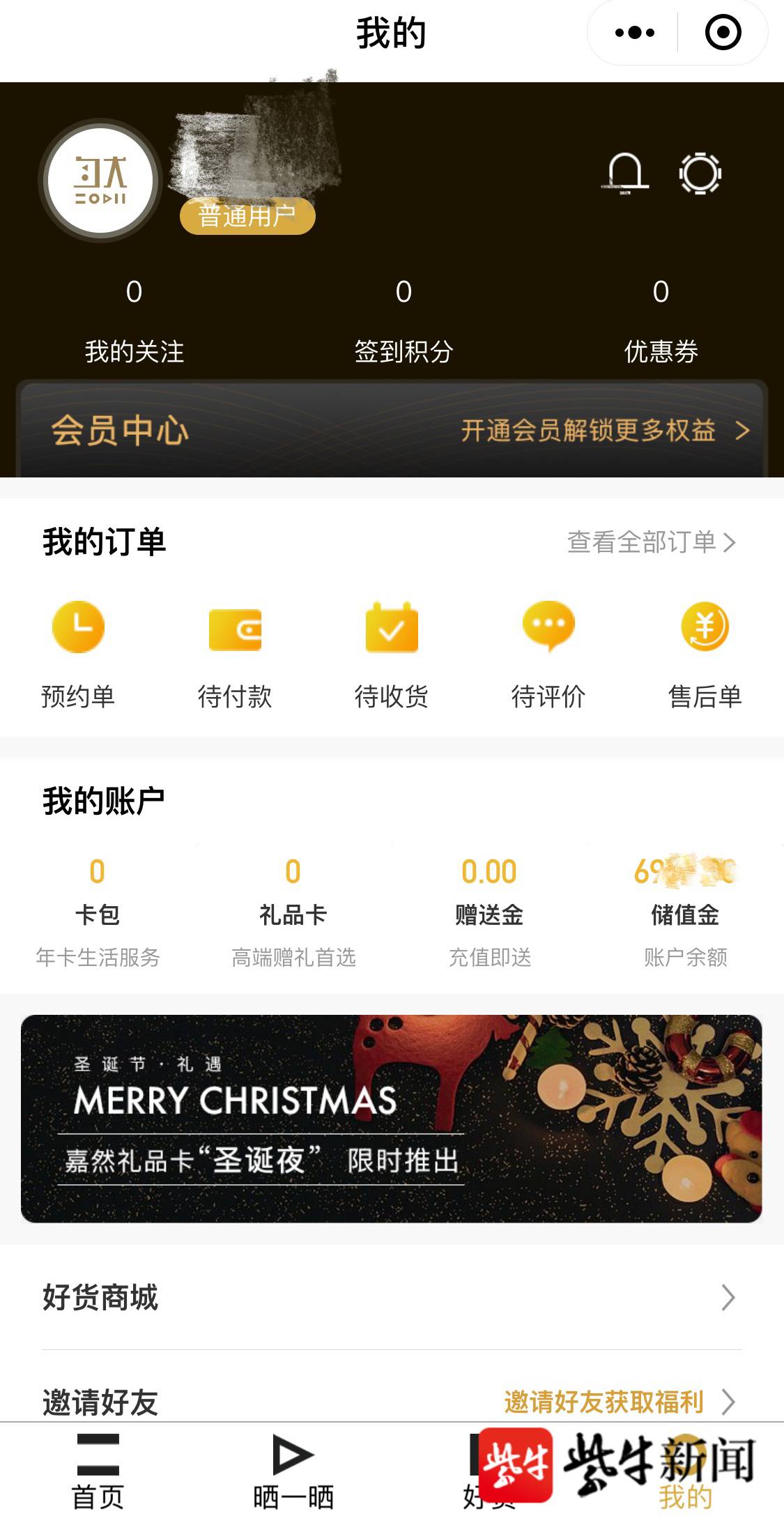Tap the profile avatar

[100, 181]
